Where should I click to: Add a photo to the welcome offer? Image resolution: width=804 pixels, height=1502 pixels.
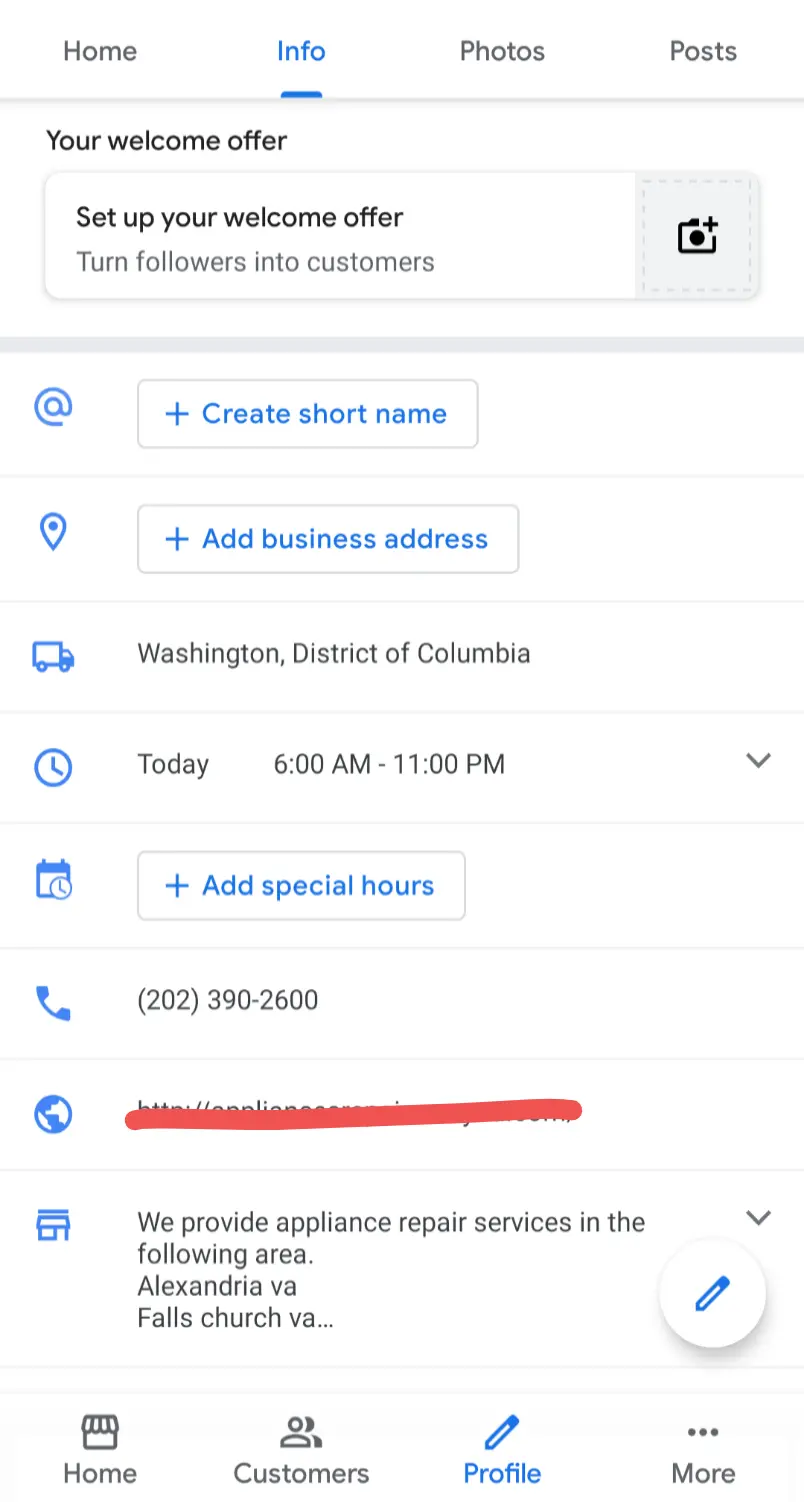point(698,236)
